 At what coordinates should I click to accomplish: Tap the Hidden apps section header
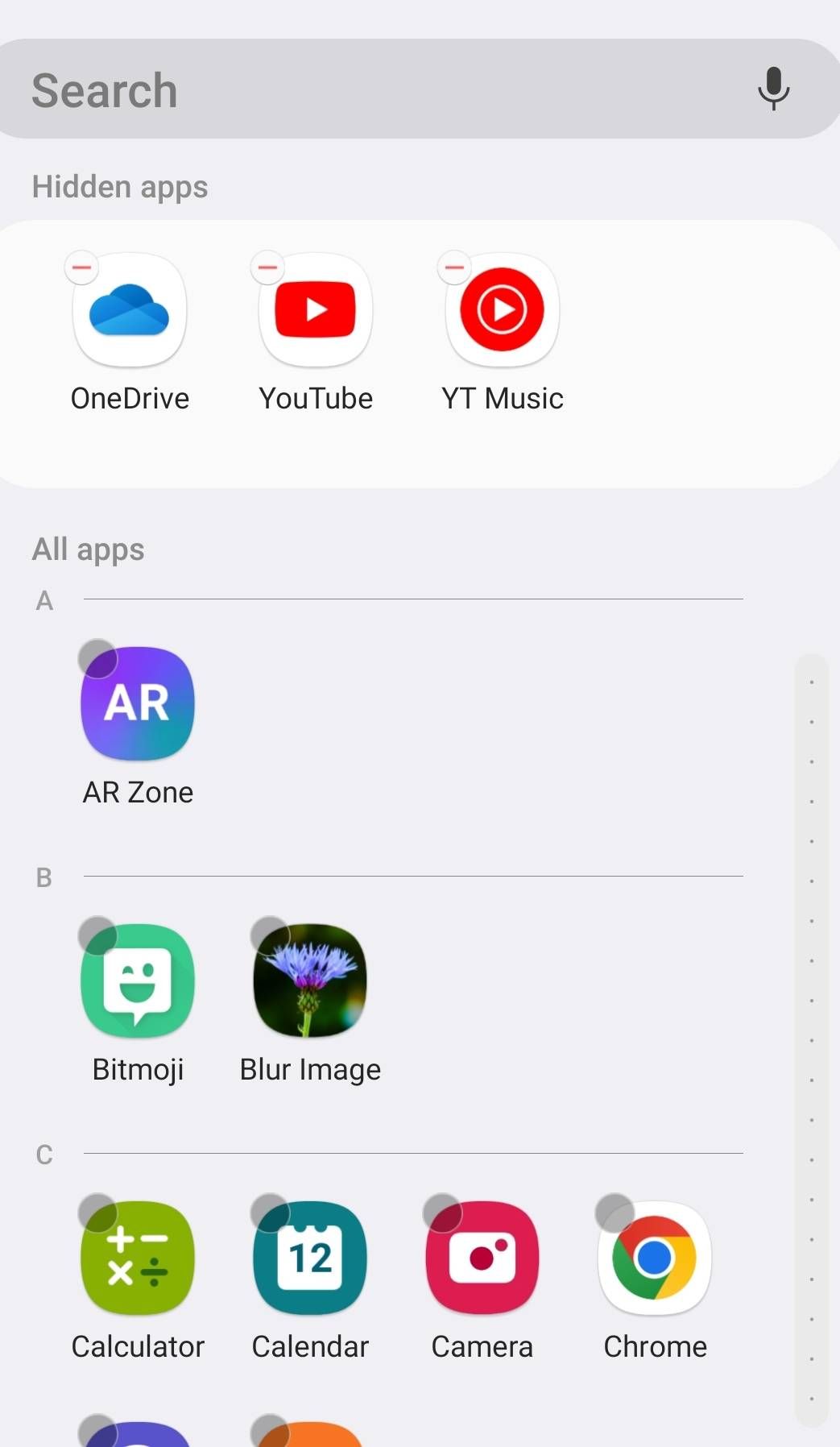(x=119, y=186)
